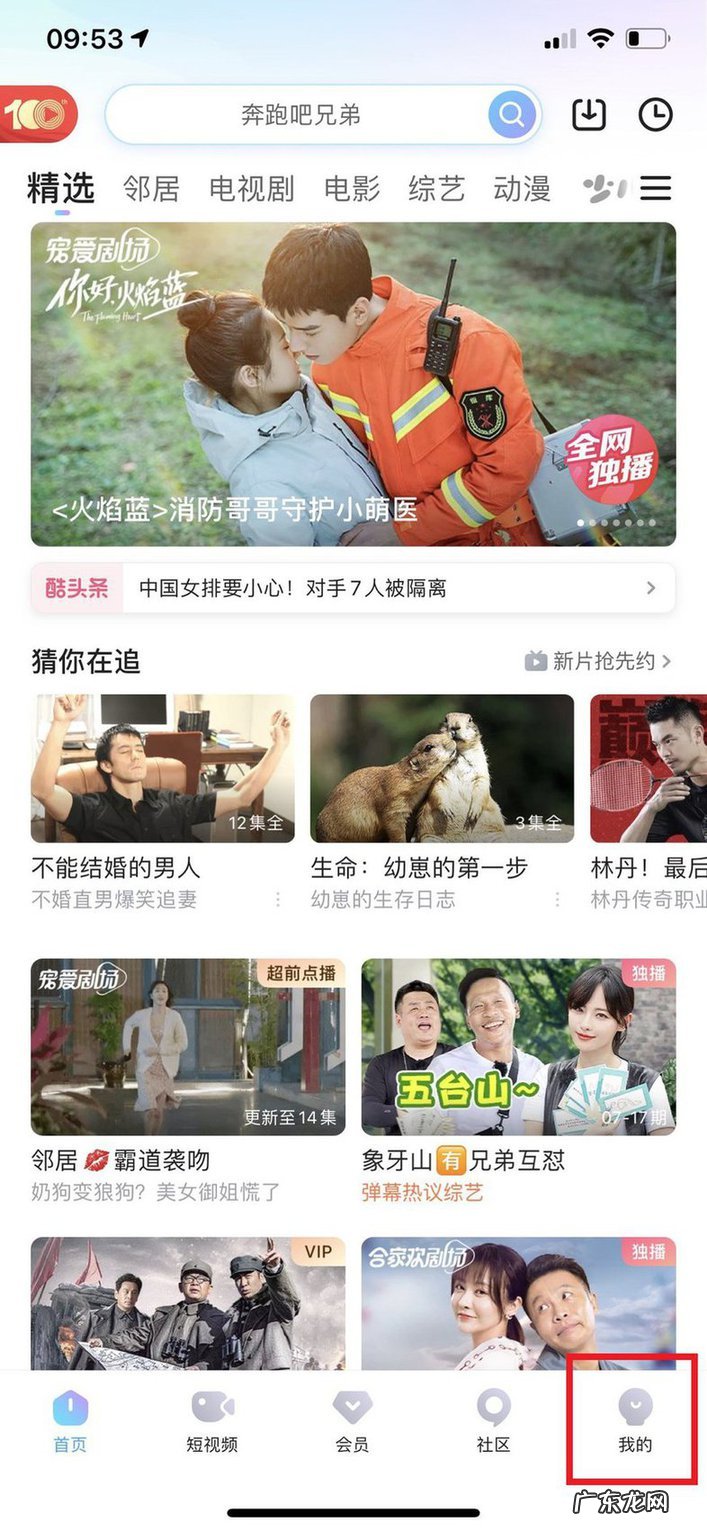The width and height of the screenshot is (707, 1531).
Task: Open the watch history clock icon
Action: (655, 115)
